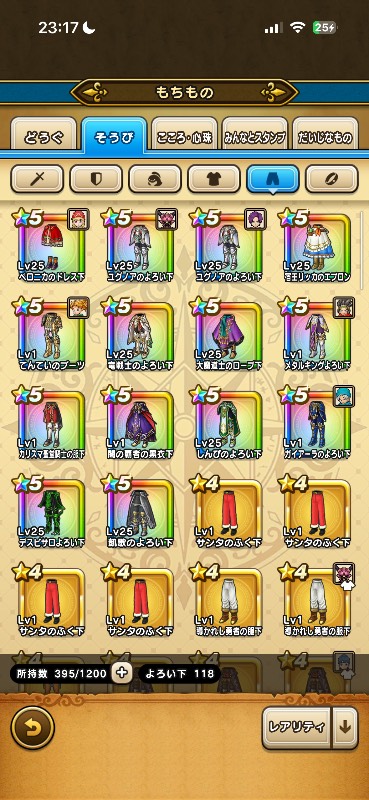Open デスピサロよろい下 item
Screen dimensions: 369x800
[x=52, y=512]
